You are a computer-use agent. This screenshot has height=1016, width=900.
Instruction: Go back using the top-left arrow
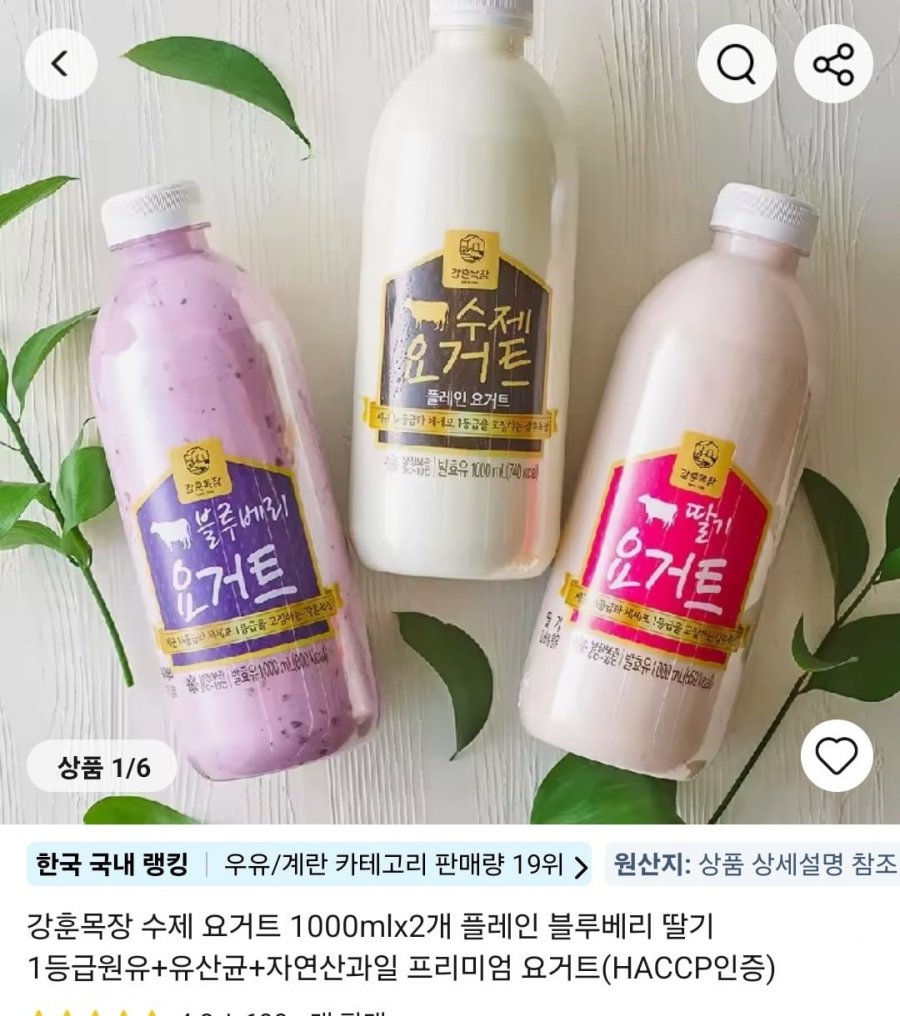[60, 65]
